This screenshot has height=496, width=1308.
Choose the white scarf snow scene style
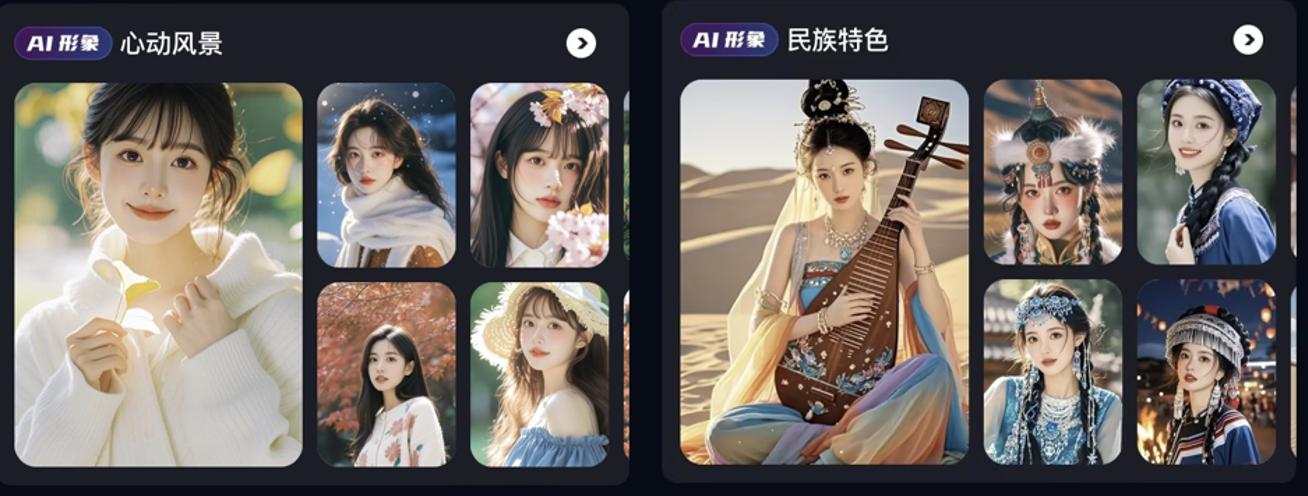coord(386,175)
